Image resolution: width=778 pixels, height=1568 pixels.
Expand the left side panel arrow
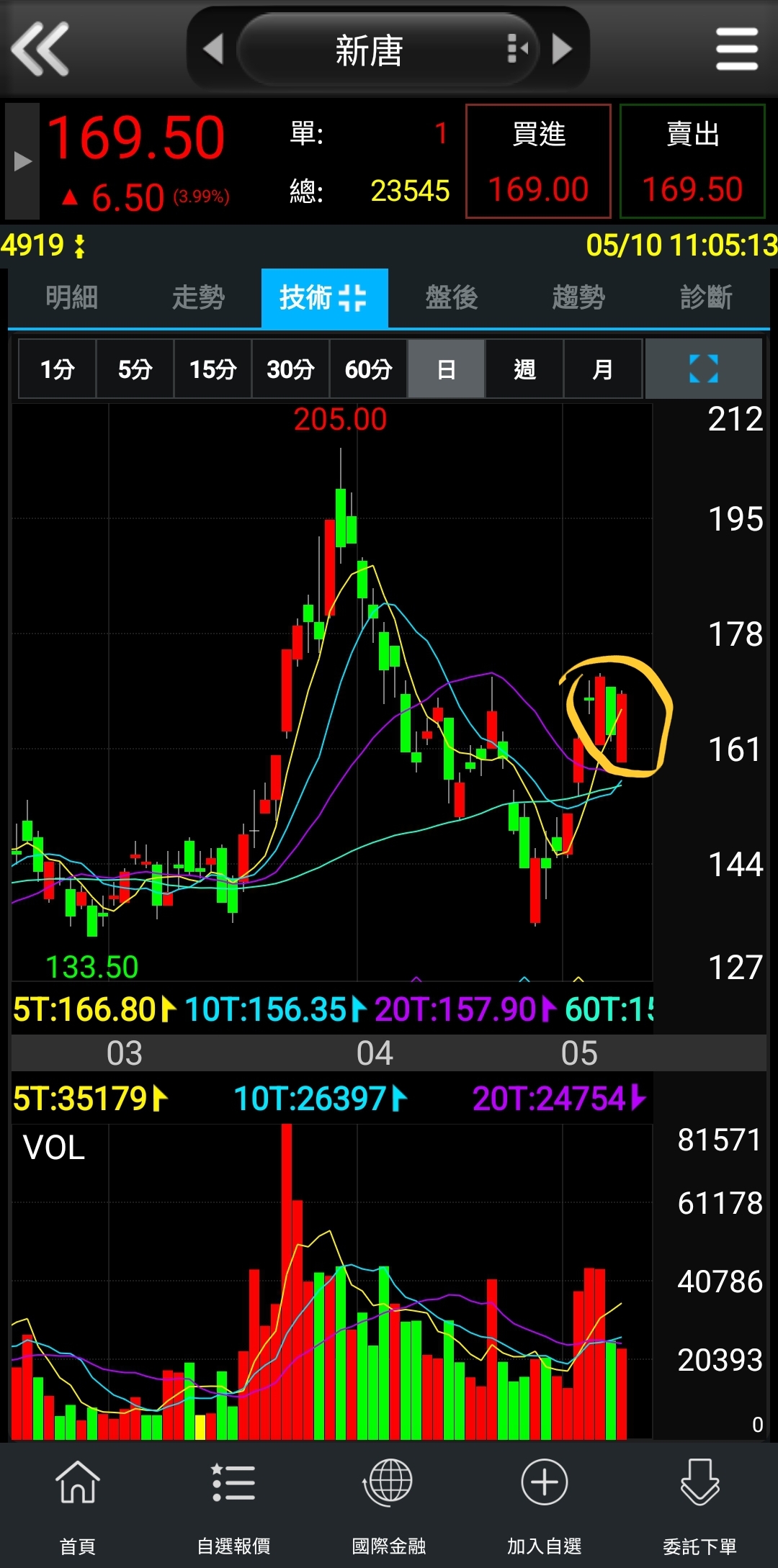pos(22,161)
